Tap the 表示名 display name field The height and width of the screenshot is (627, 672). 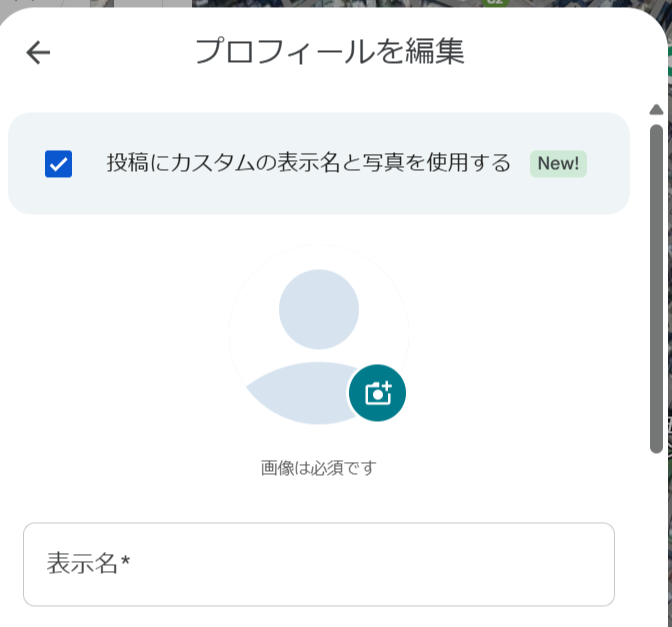[318, 564]
